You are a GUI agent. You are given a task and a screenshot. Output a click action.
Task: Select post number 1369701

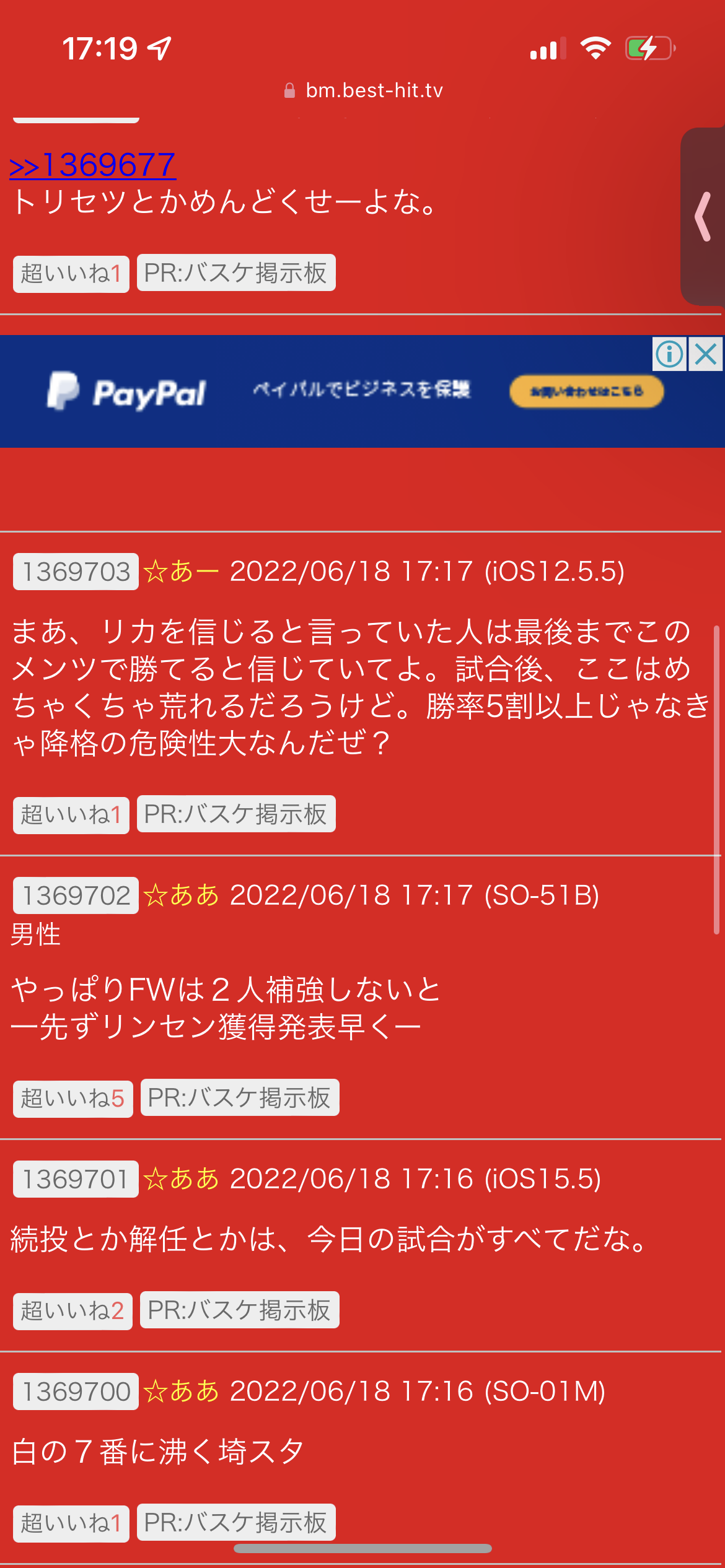coord(76,1179)
